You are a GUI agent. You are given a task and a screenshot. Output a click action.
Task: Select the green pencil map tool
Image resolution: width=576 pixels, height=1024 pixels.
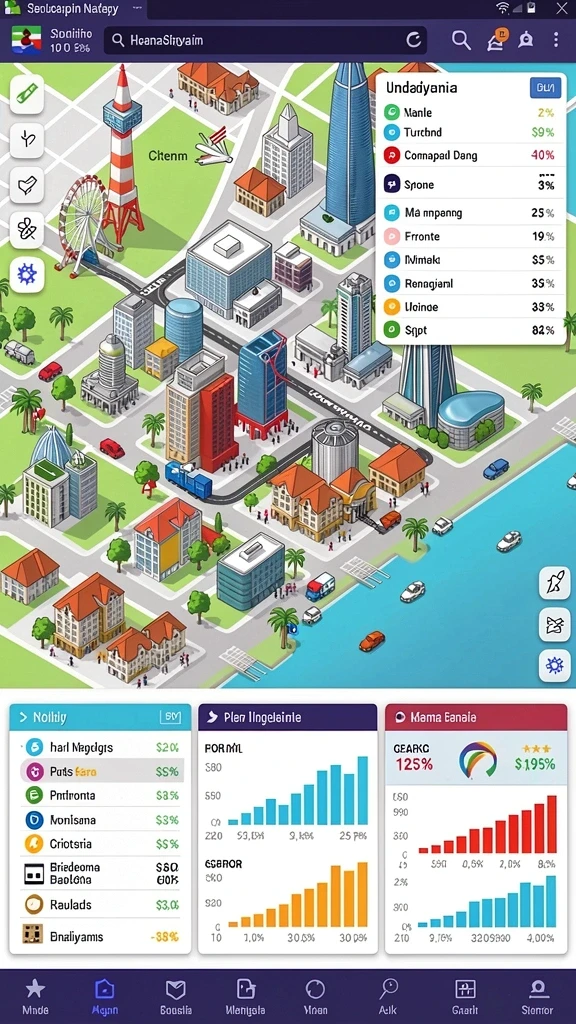tap(27, 94)
